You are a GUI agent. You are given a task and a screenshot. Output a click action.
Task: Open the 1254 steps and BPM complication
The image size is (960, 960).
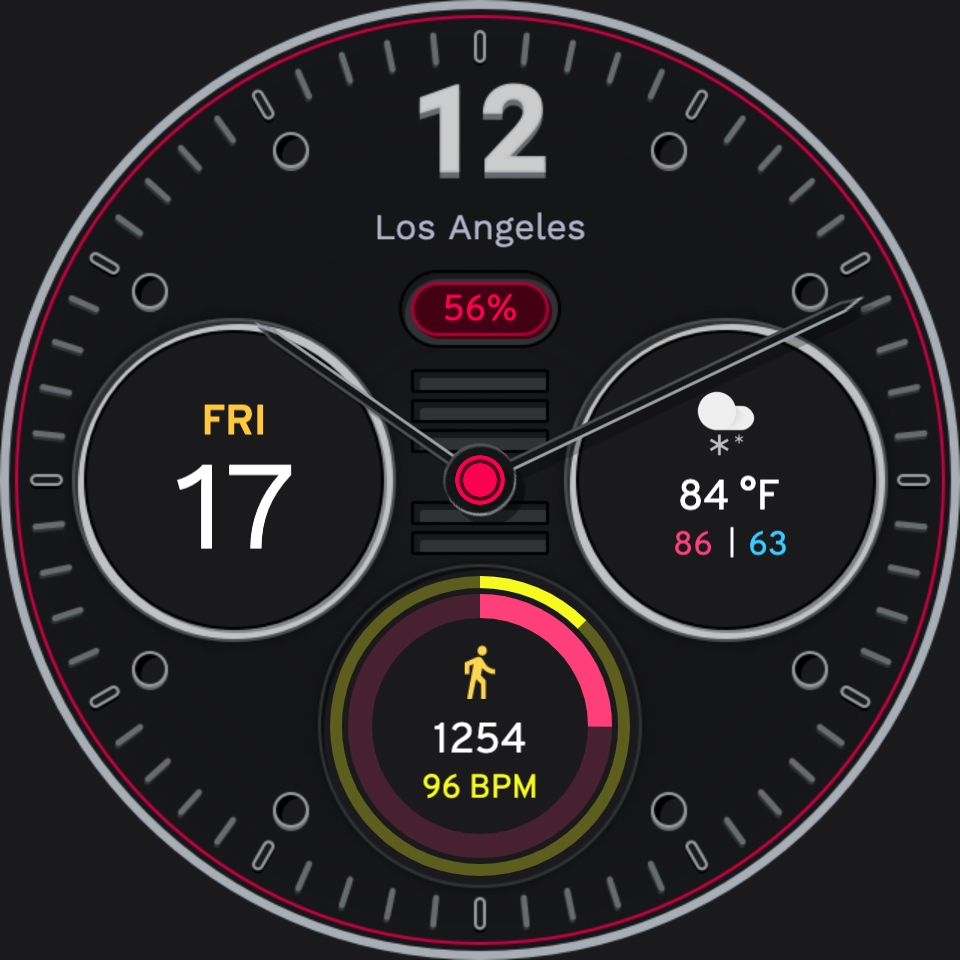click(480, 726)
